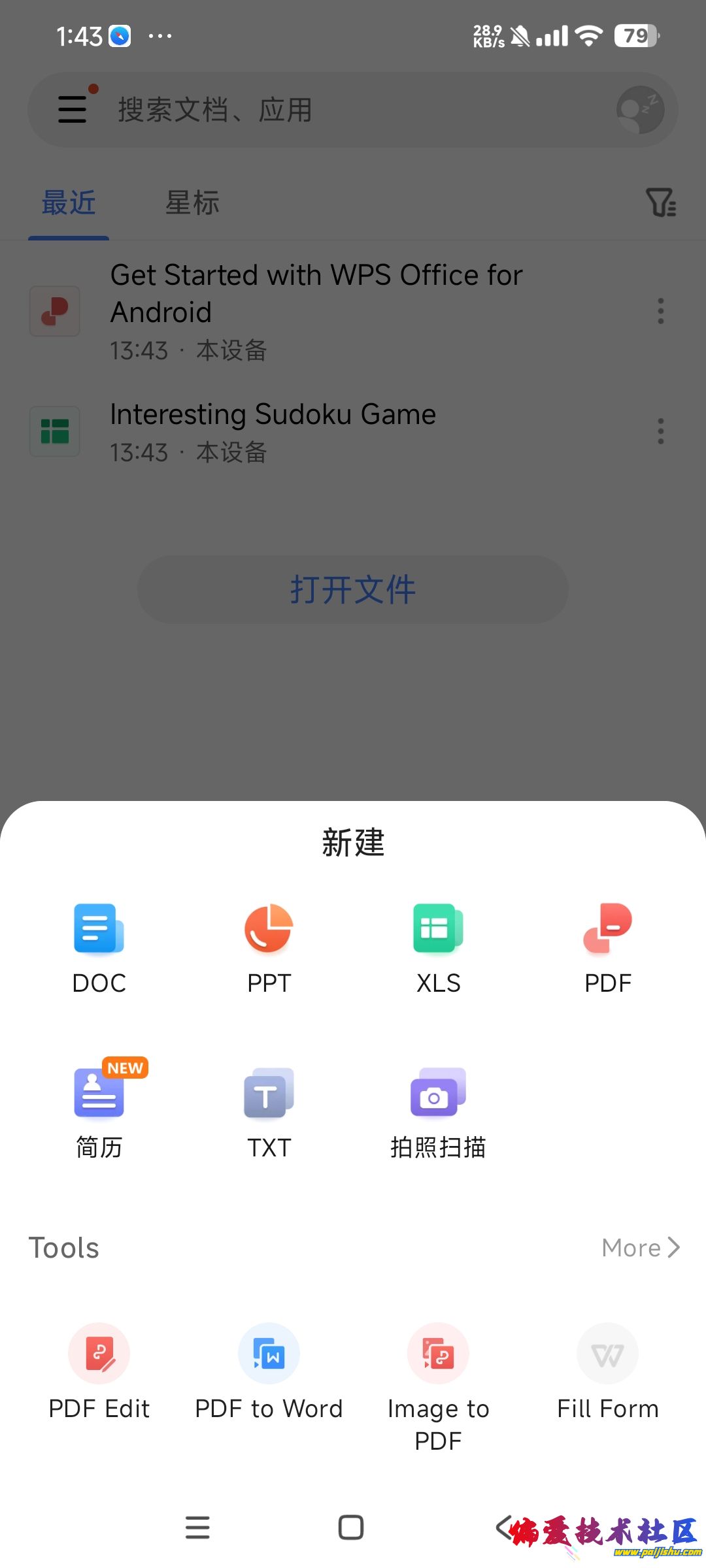Create a new DOC document
The width and height of the screenshot is (706, 1568).
(x=99, y=947)
